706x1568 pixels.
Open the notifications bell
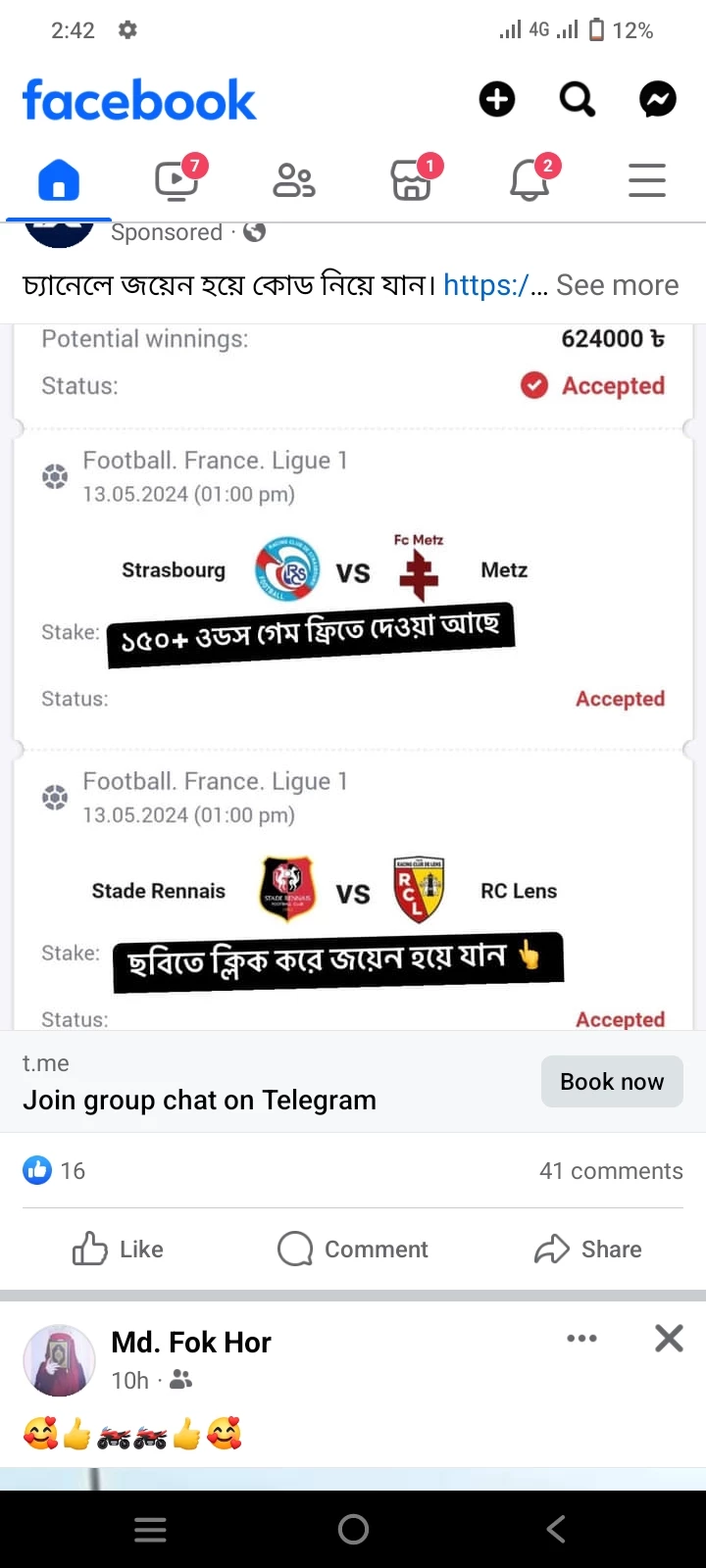pyautogui.click(x=529, y=181)
